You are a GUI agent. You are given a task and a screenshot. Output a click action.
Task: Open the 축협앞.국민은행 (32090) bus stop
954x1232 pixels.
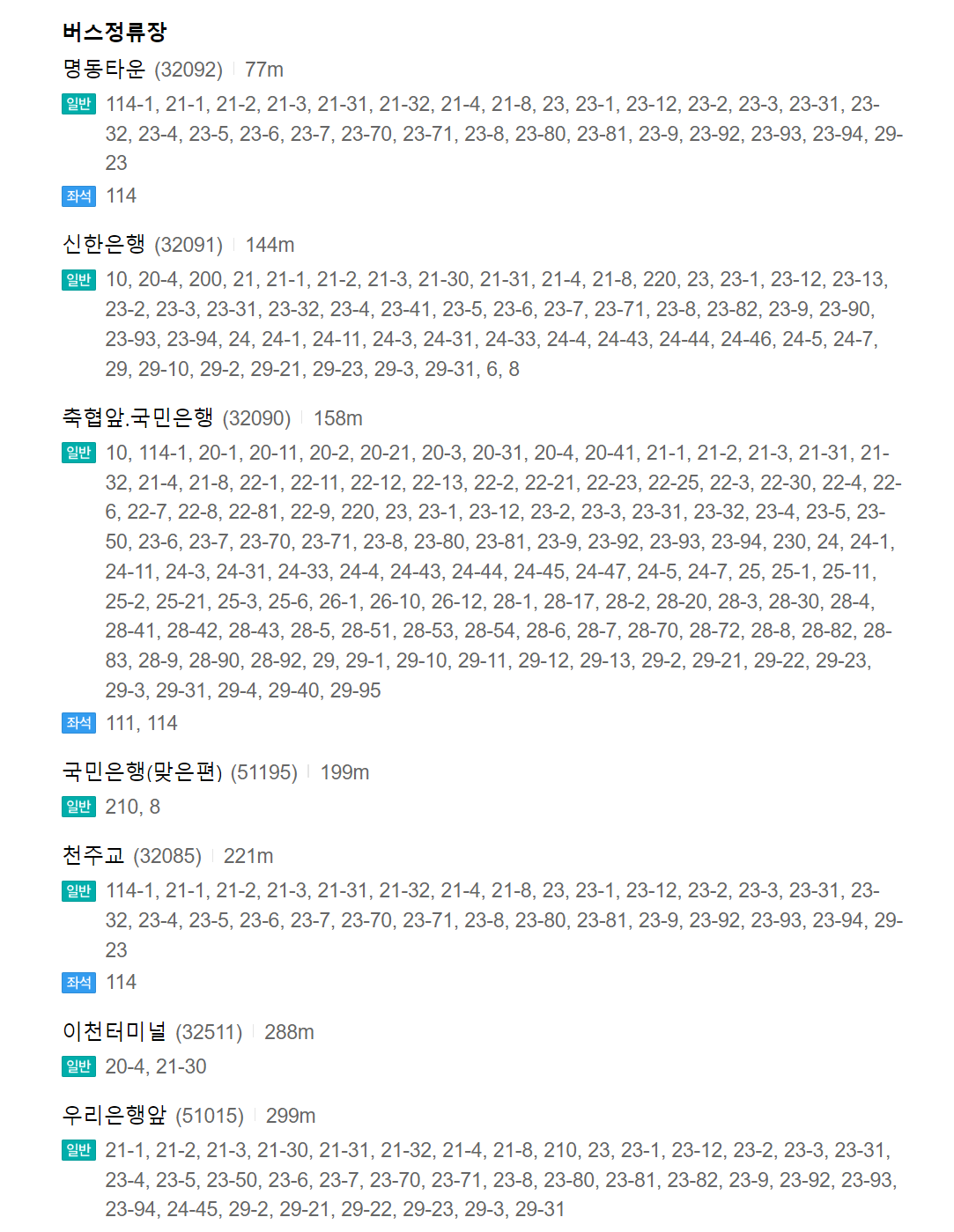point(137,418)
